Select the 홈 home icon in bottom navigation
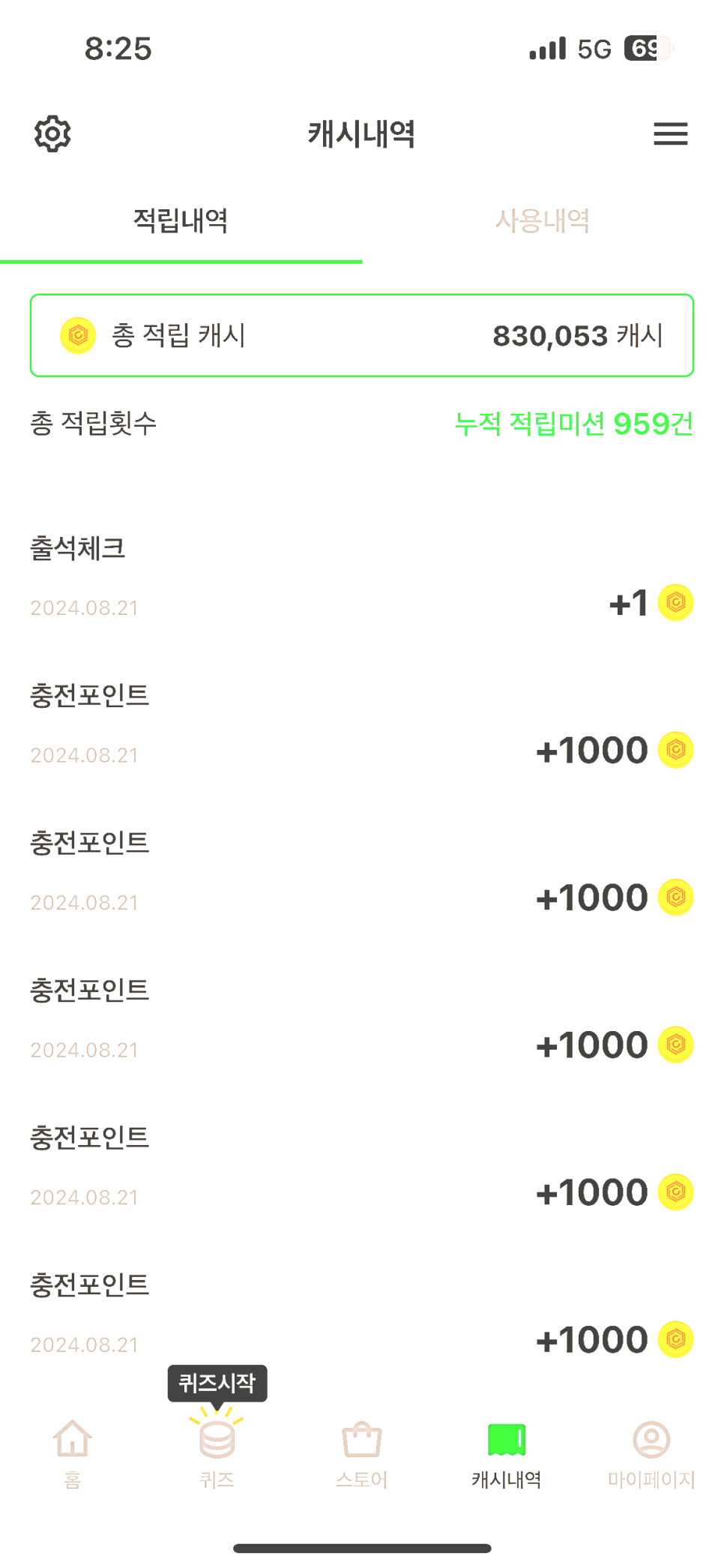Image resolution: width=724 pixels, height=1568 pixels. (x=71, y=1440)
